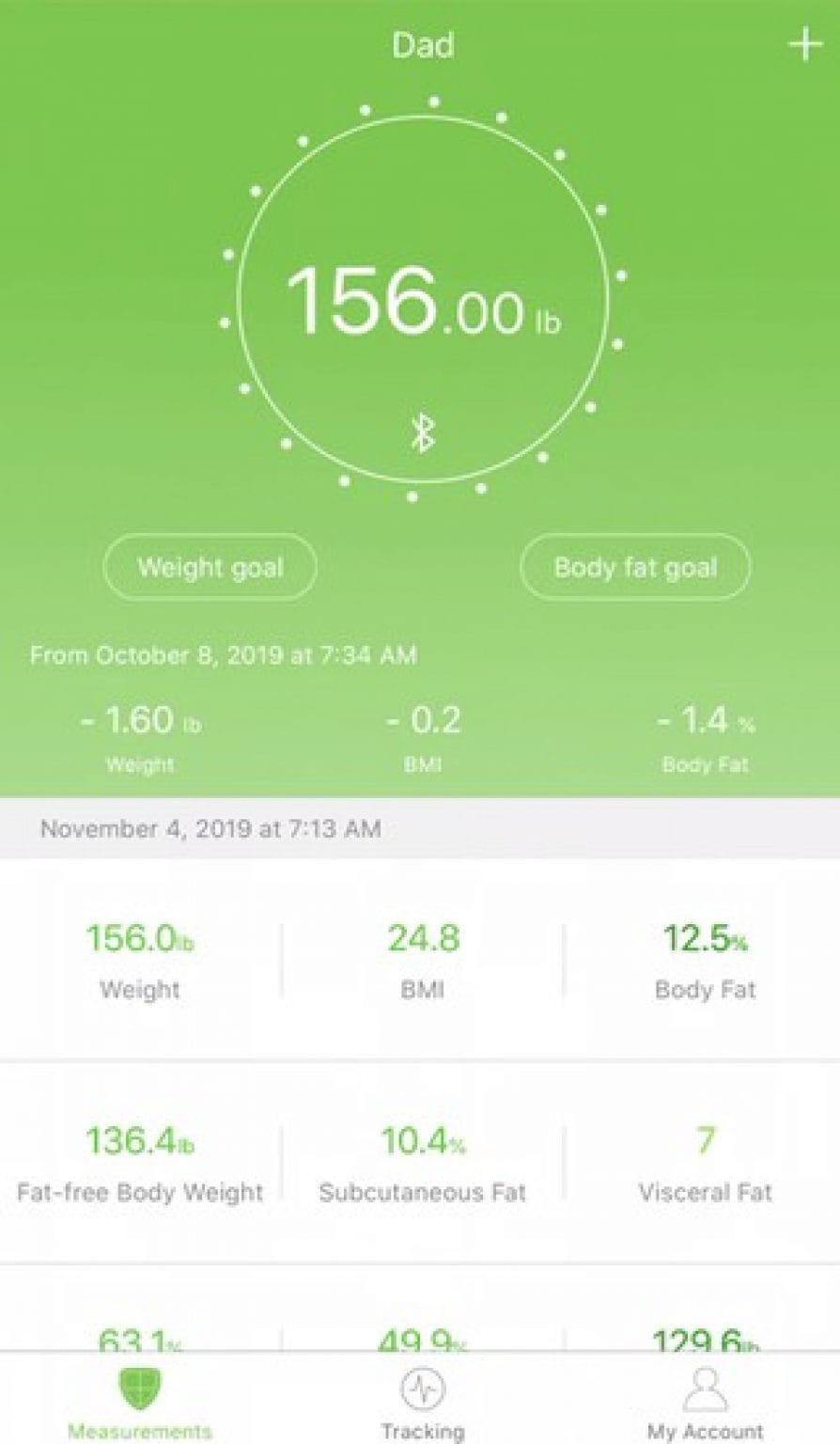Open the Body Fat 12.5% metric
Image resolution: width=840 pixels, height=1444 pixels.
tap(705, 960)
